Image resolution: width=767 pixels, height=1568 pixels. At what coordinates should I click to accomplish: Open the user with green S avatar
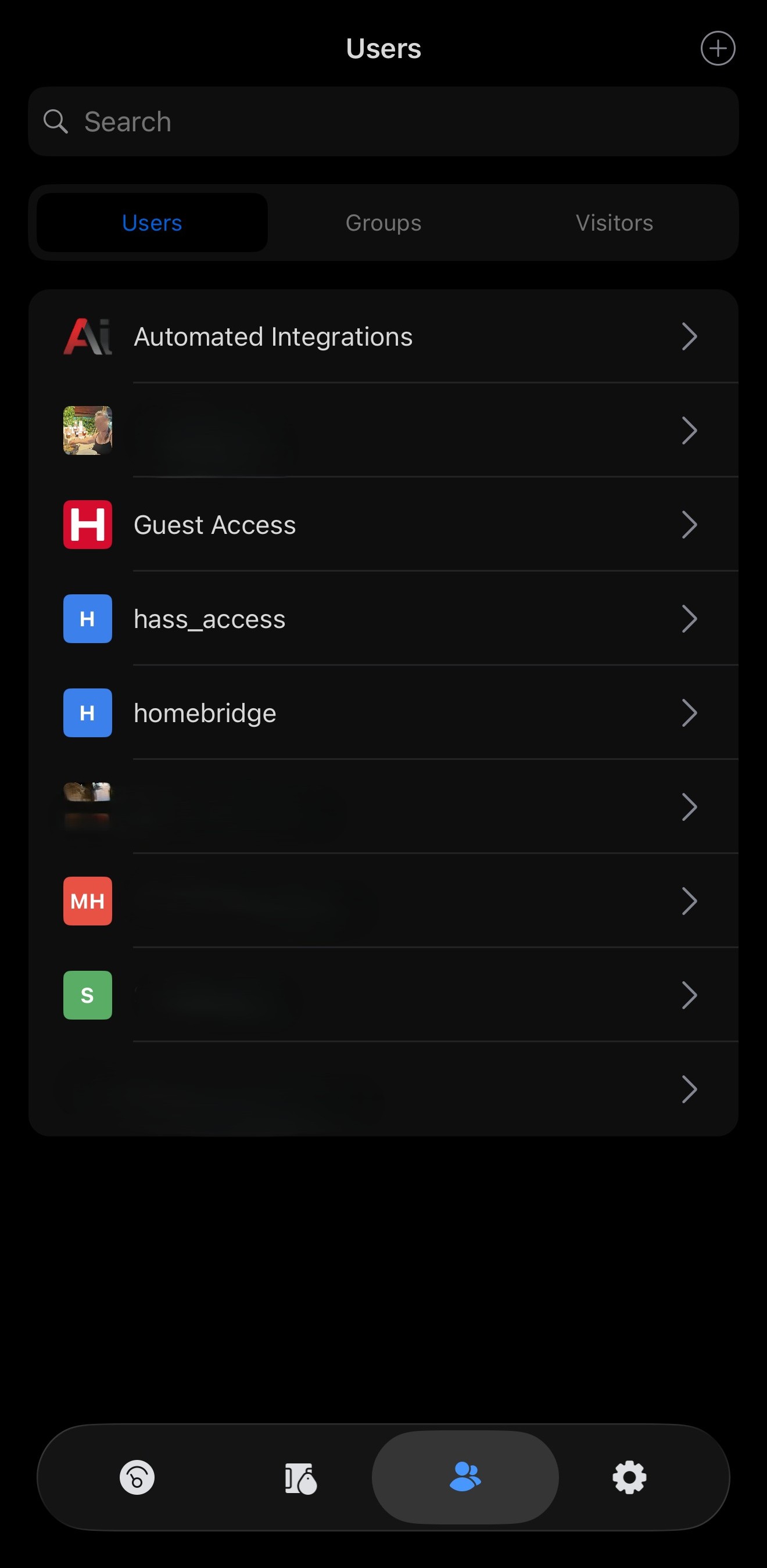coord(383,995)
